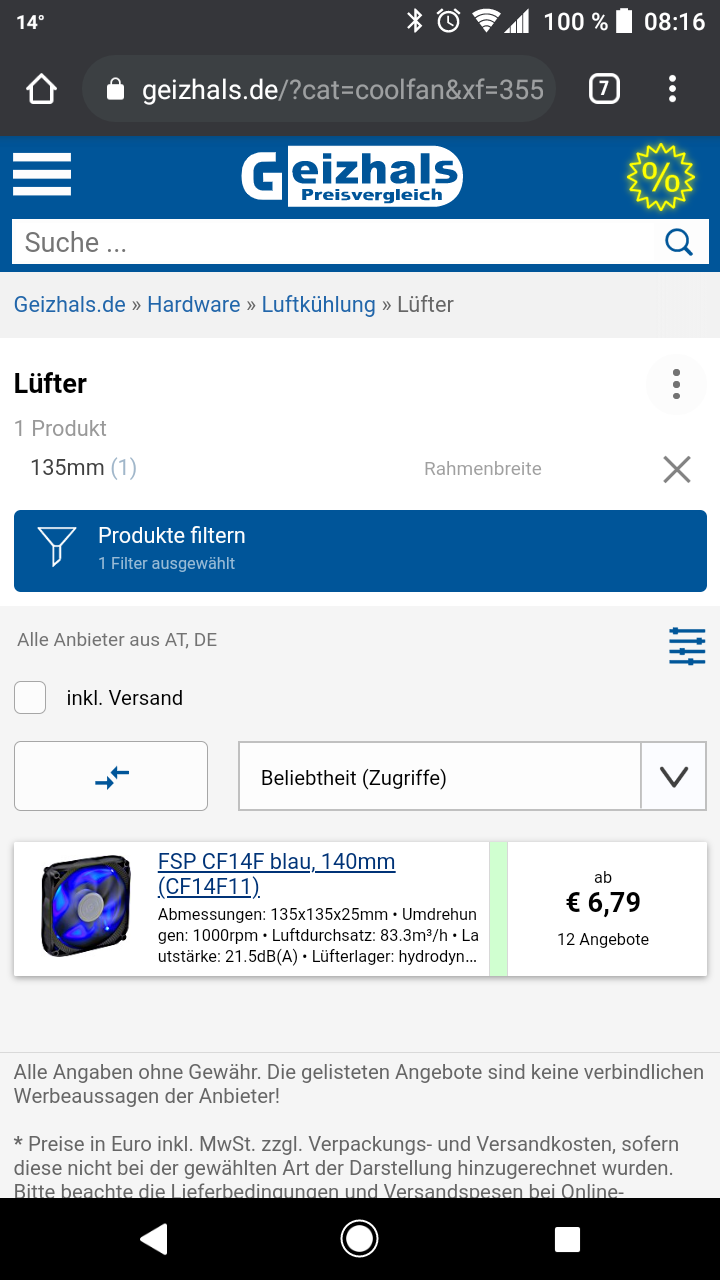
Task: Remove the 135mm filter with the X
Action: [x=677, y=469]
